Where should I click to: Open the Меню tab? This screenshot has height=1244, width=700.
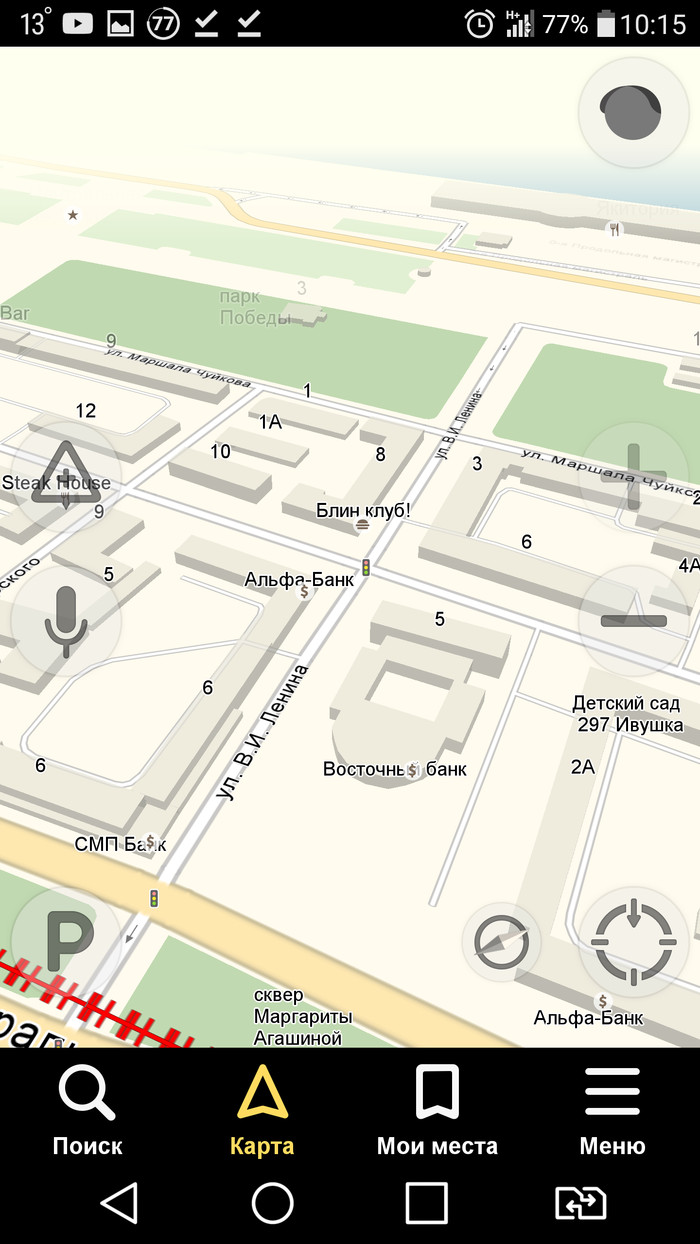coord(612,1112)
